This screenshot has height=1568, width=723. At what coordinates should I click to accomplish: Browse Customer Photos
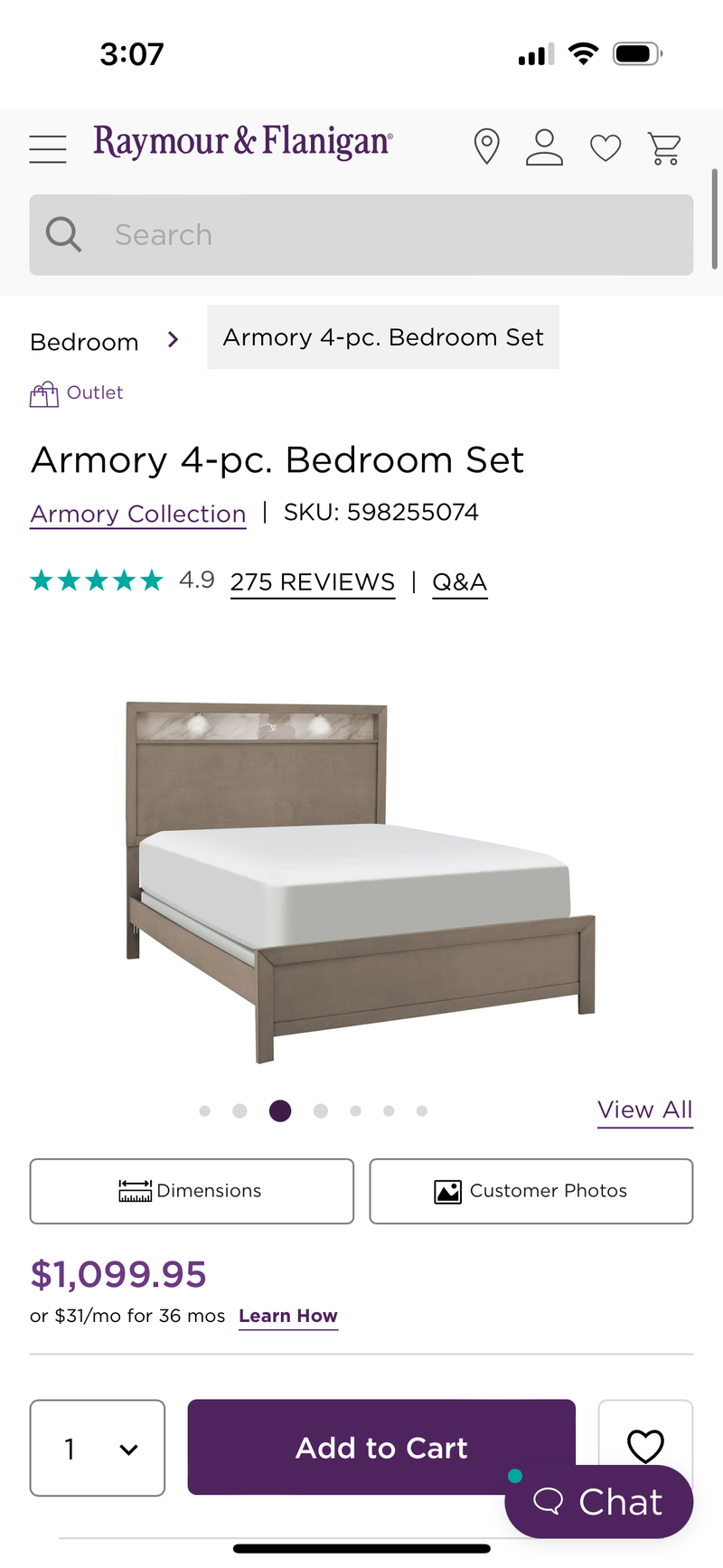pyautogui.click(x=531, y=1191)
